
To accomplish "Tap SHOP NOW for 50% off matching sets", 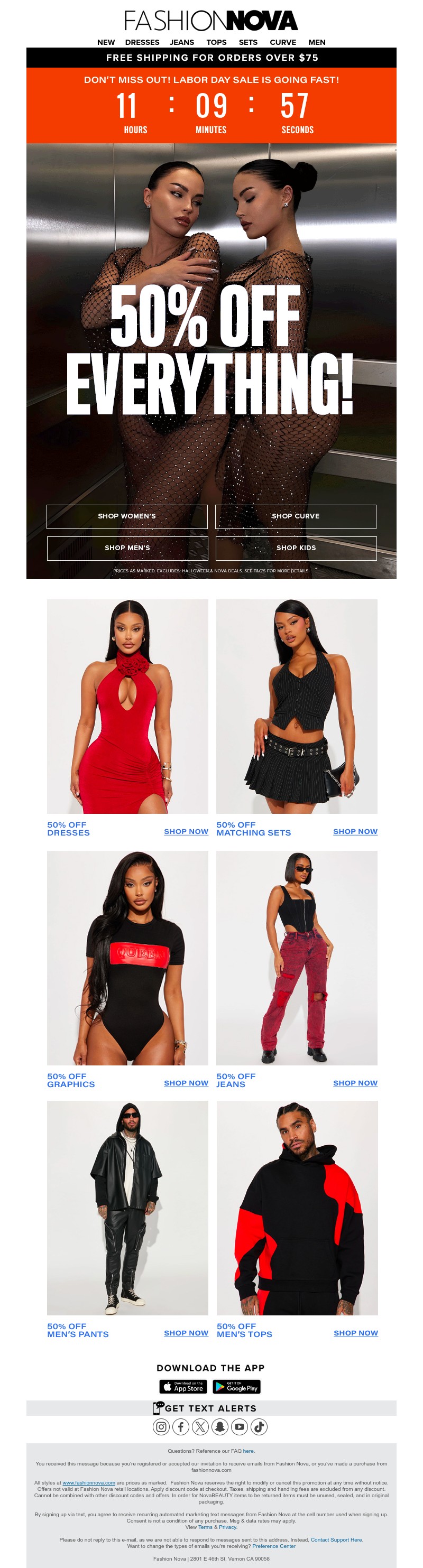I will tap(355, 831).
